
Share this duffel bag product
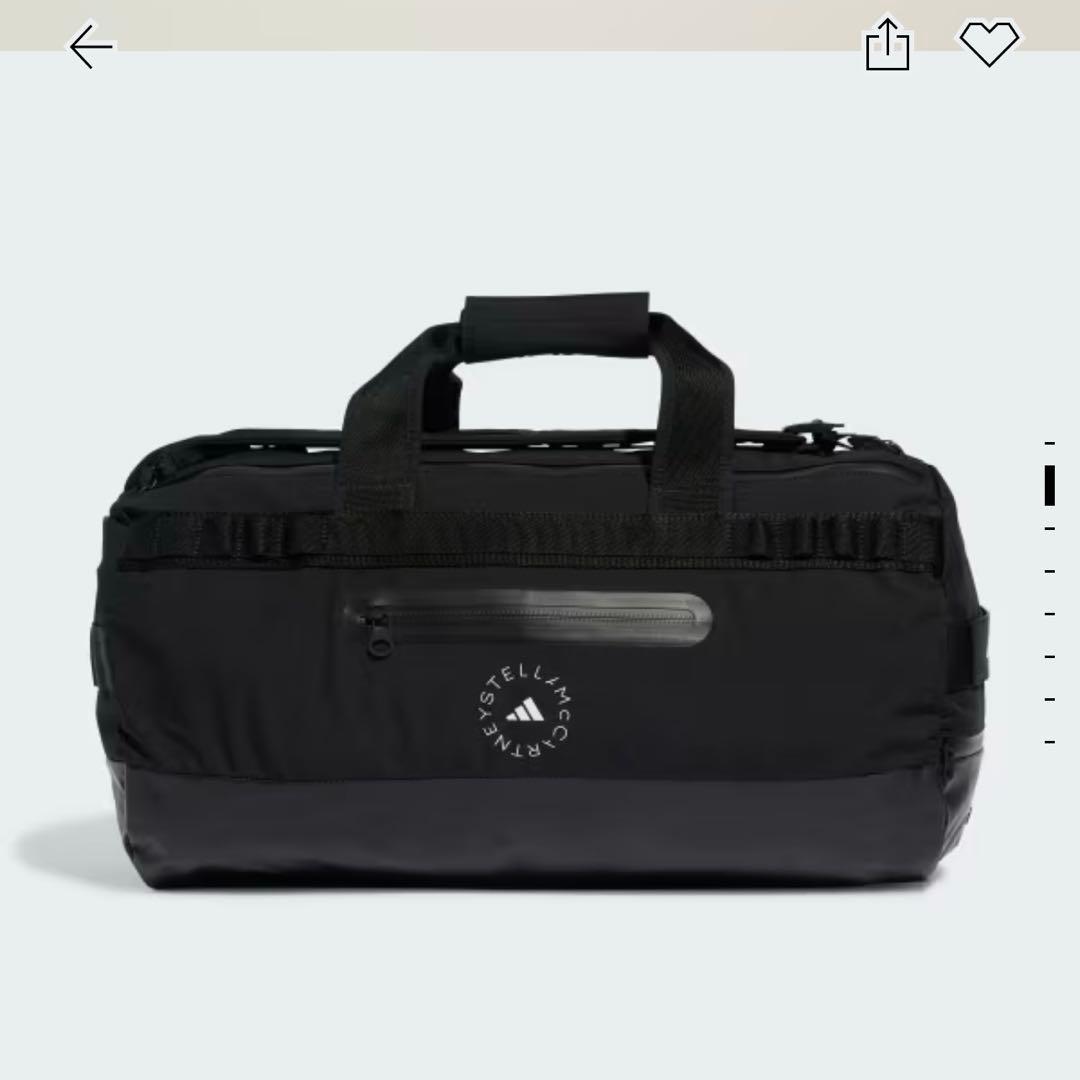pos(887,45)
